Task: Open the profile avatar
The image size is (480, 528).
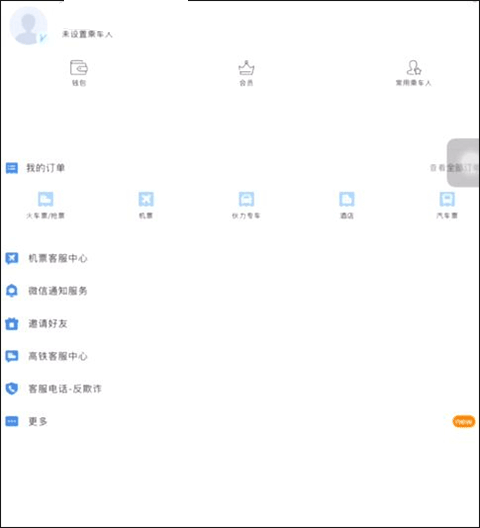Action: [x=29, y=26]
